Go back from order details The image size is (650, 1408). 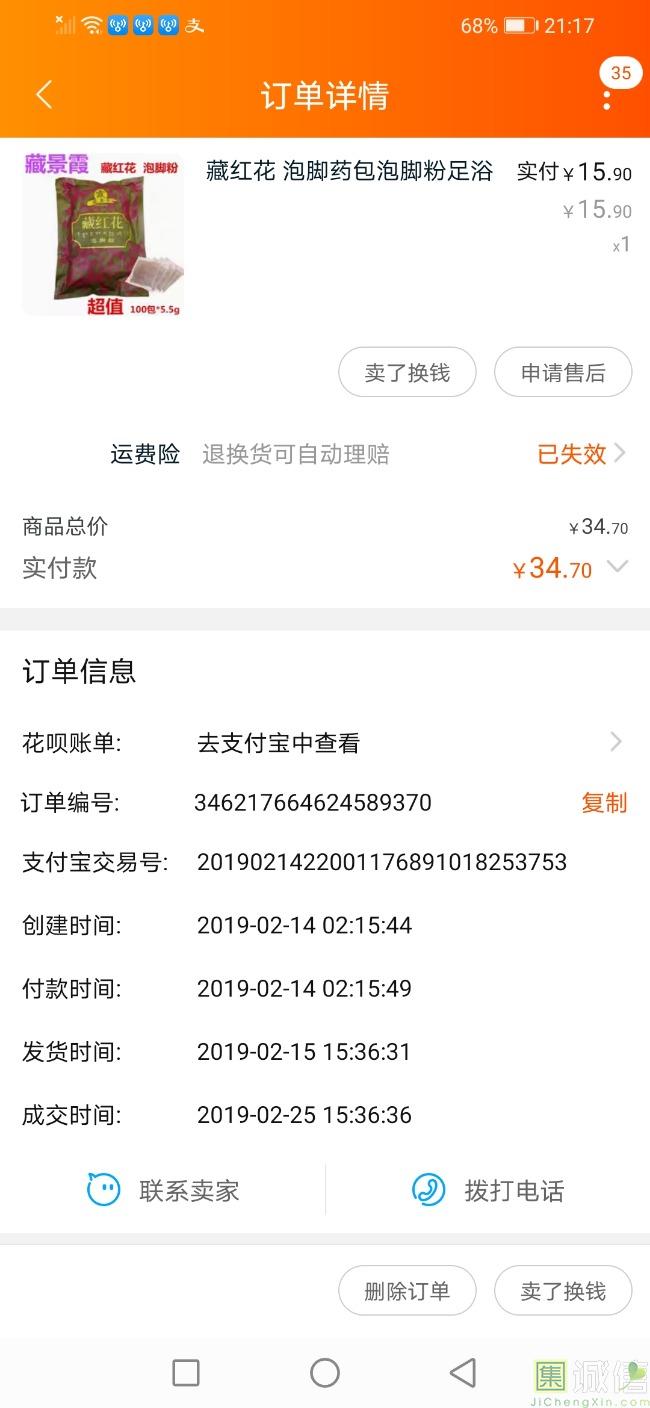click(x=44, y=96)
